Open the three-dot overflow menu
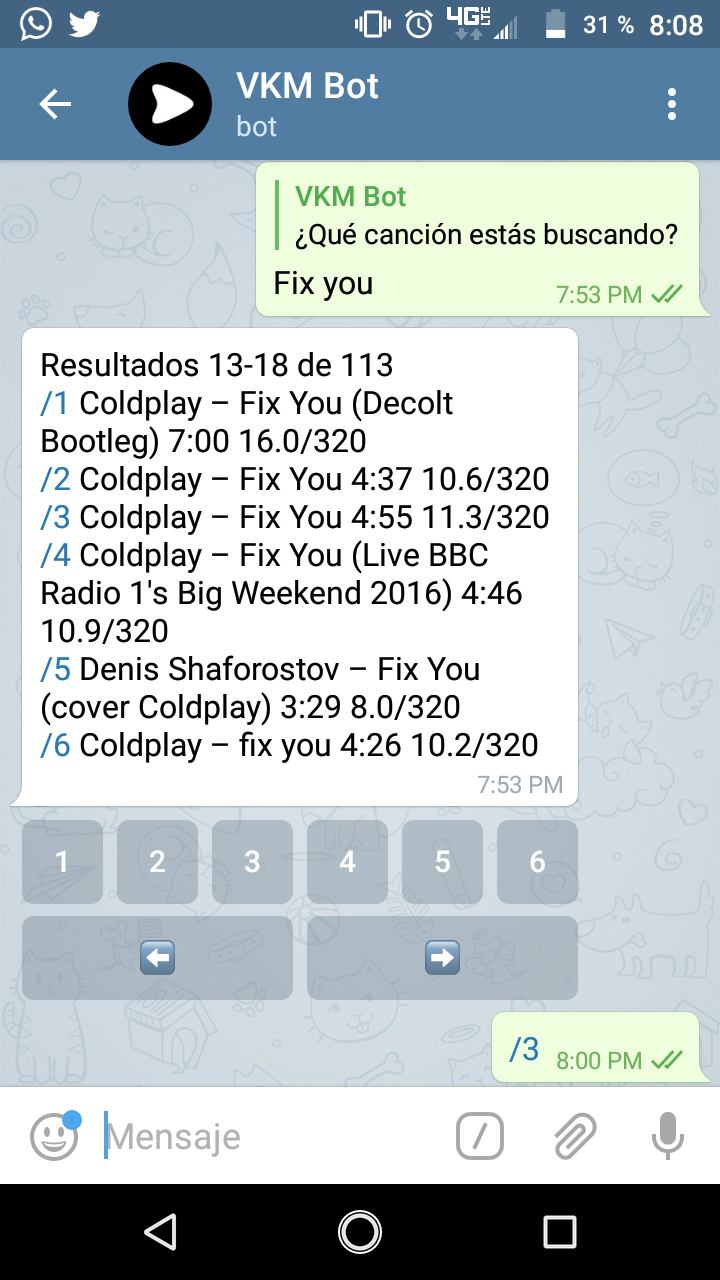Image resolution: width=720 pixels, height=1280 pixels. 671,104
